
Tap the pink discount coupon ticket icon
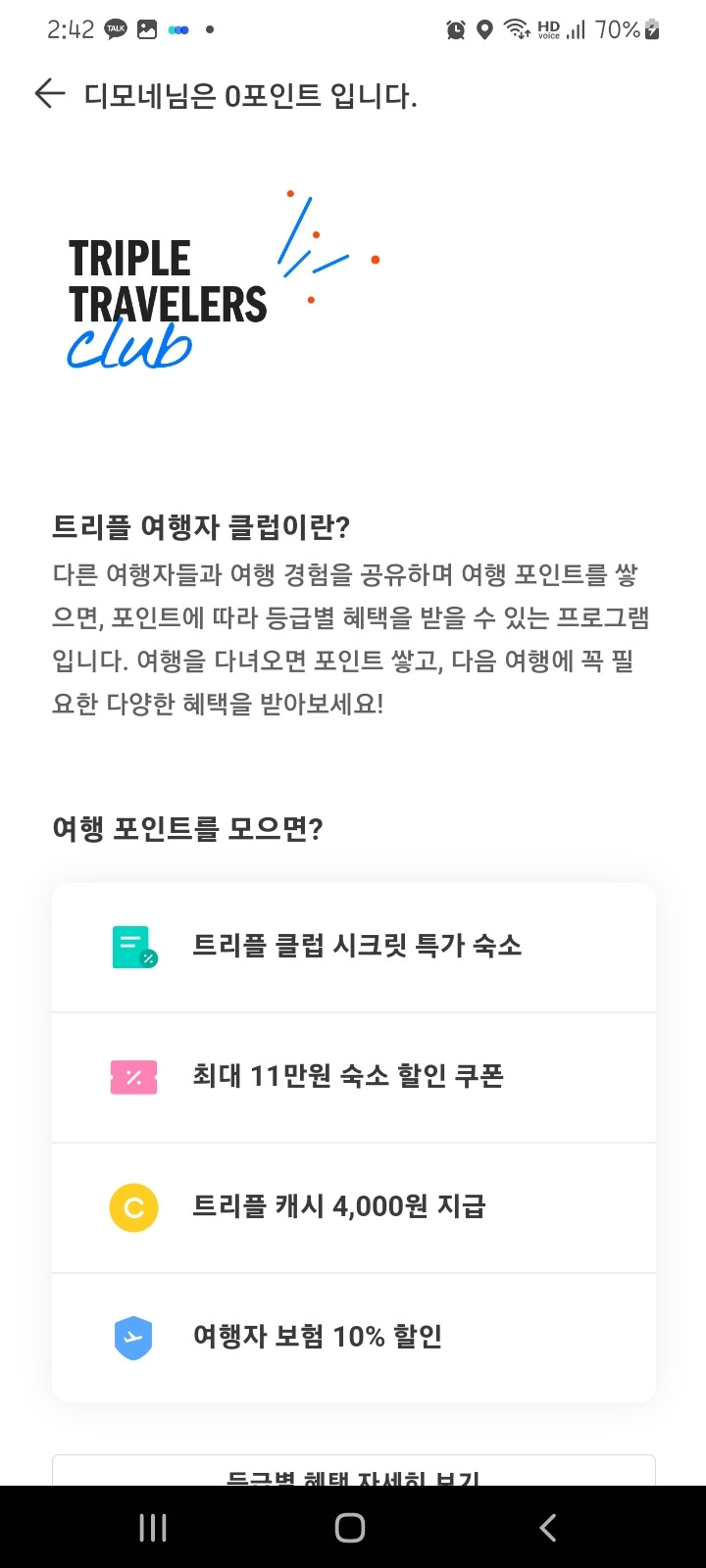[x=133, y=1076]
